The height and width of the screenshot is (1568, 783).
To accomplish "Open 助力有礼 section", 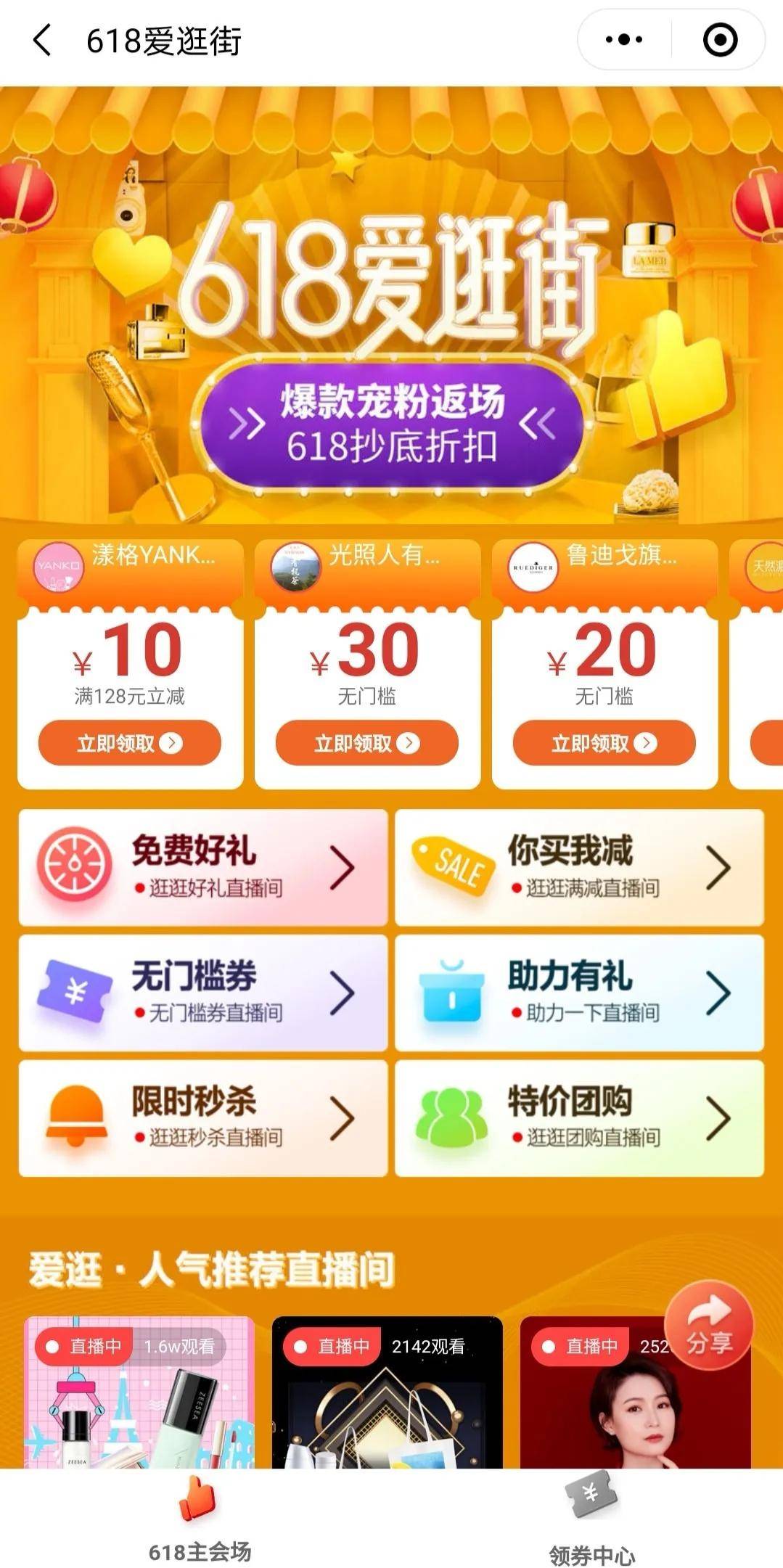I will pyautogui.click(x=579, y=992).
